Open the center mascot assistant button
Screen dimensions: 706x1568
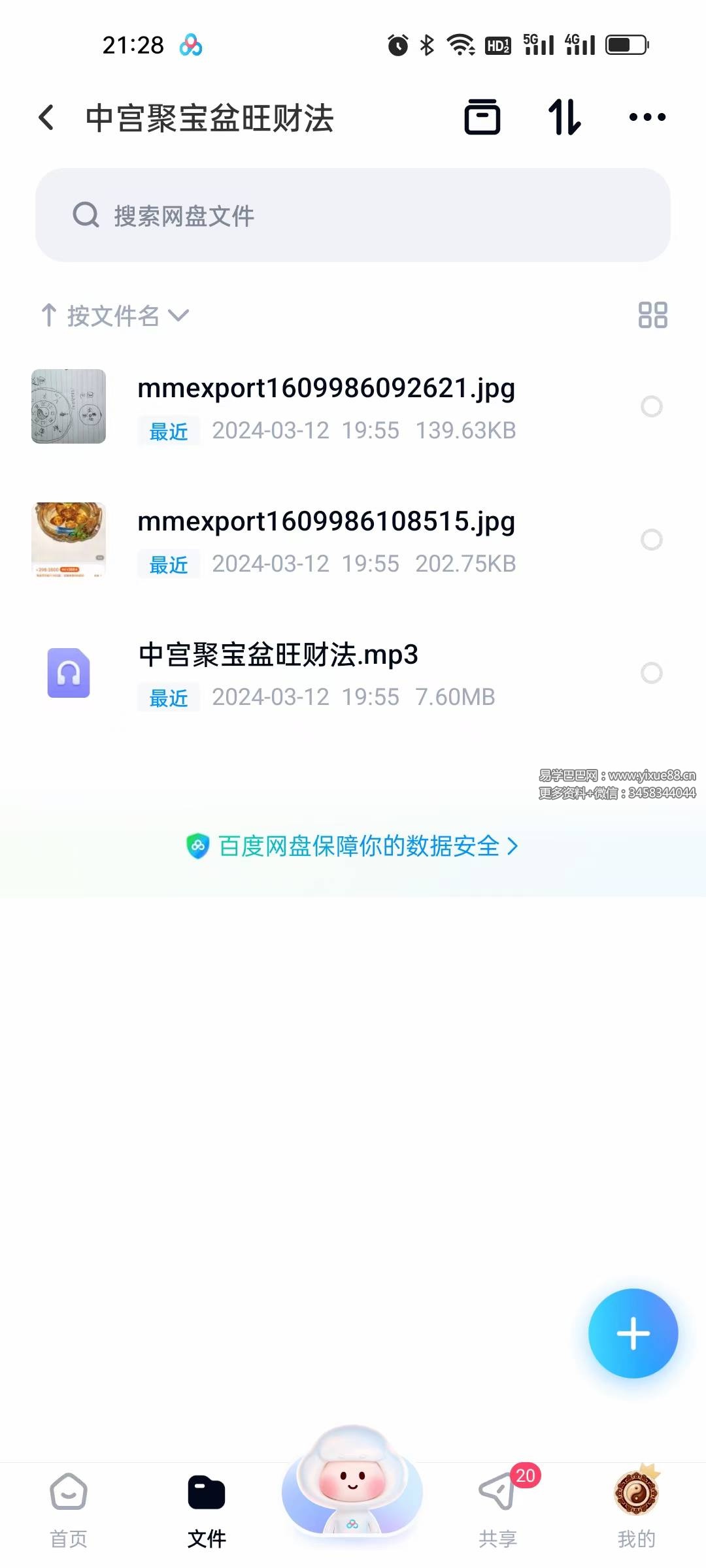click(352, 1483)
